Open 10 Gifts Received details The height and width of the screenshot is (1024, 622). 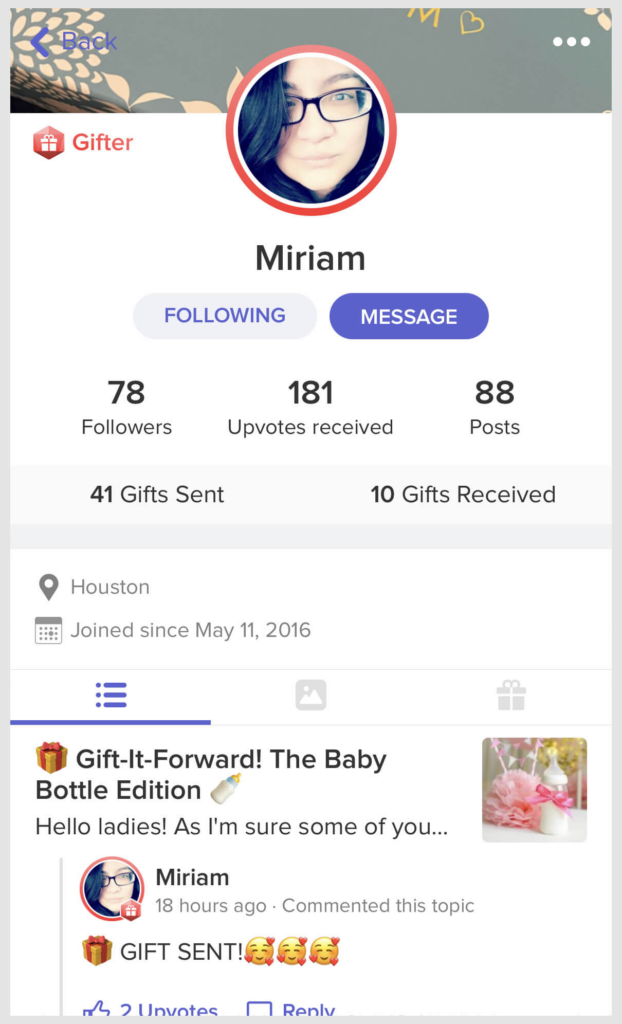(x=463, y=494)
